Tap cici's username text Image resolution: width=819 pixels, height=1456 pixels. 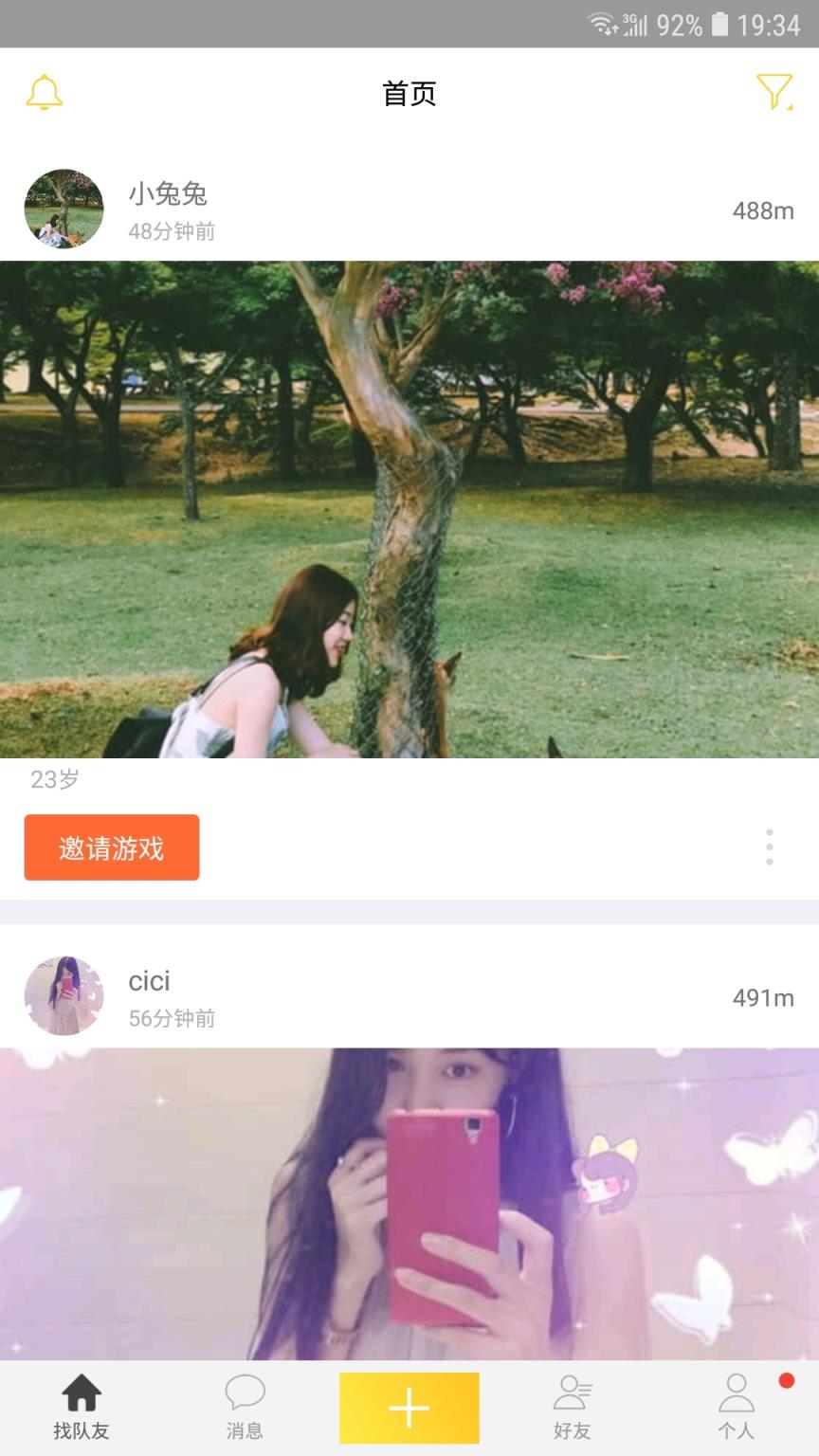coord(149,980)
